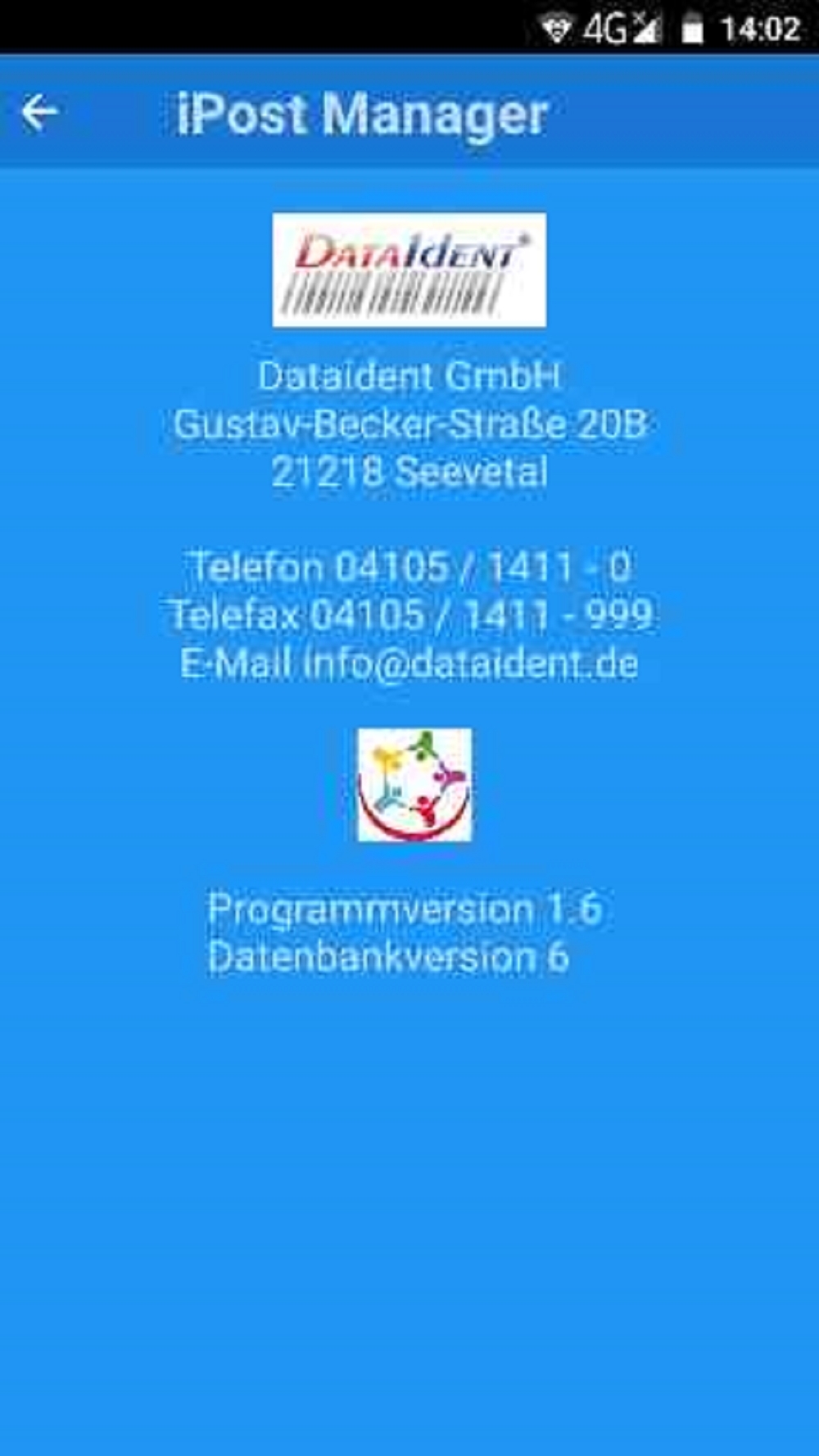This screenshot has width=819, height=1456.
Task: Go back using the arrow icon
Action: (39, 112)
